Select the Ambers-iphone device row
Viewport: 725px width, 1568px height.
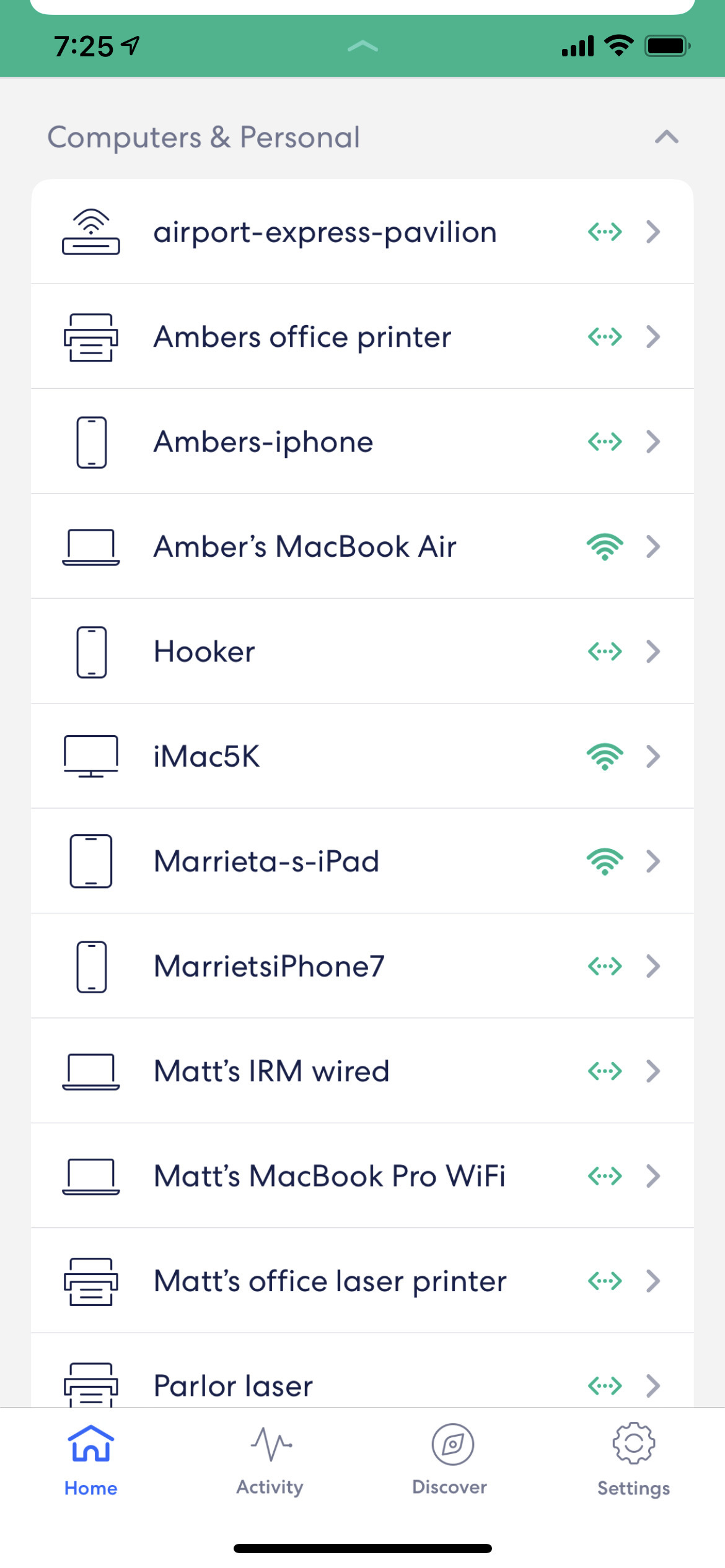coord(362,442)
